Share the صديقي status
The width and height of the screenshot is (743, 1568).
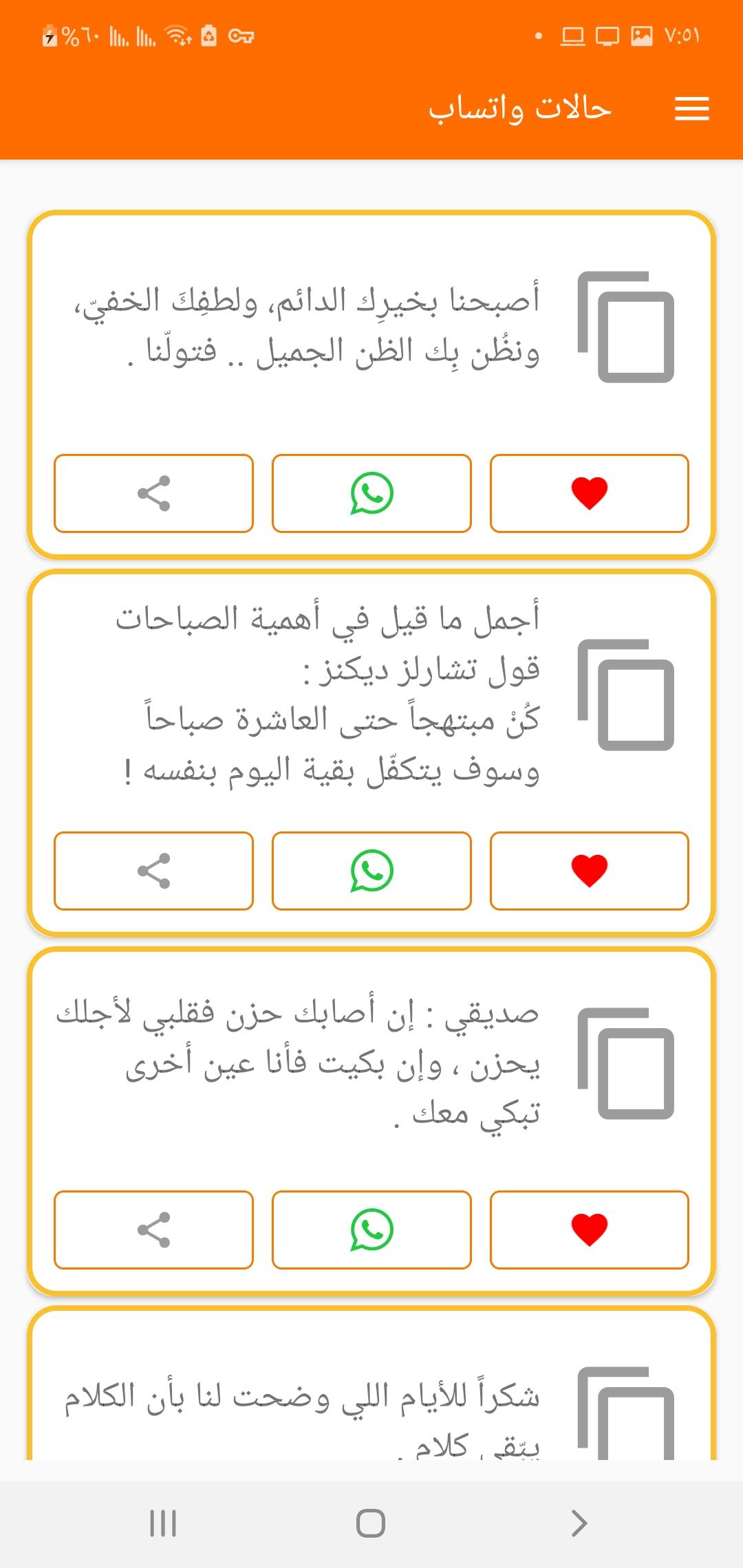pyautogui.click(x=153, y=1230)
